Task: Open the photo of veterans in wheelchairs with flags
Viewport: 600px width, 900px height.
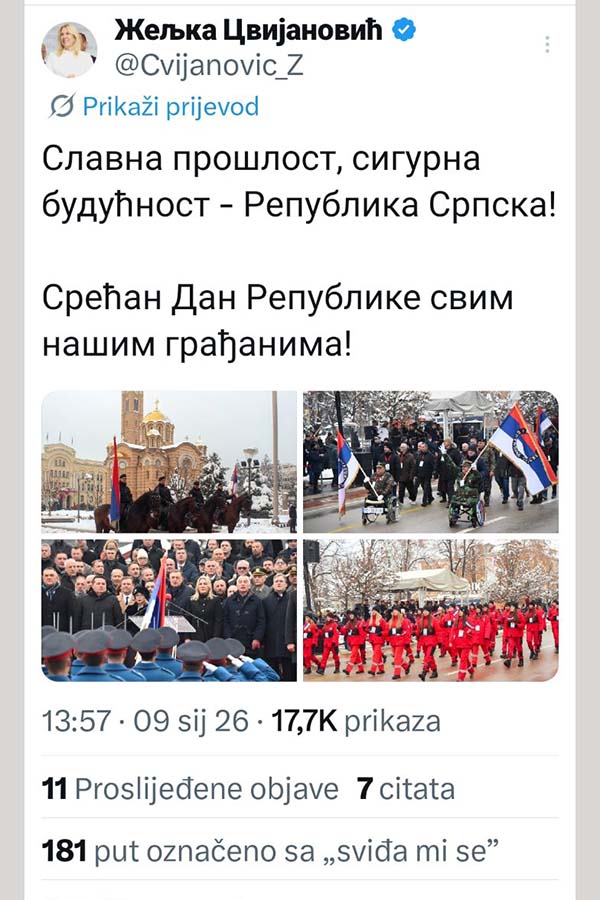Action: [431, 461]
